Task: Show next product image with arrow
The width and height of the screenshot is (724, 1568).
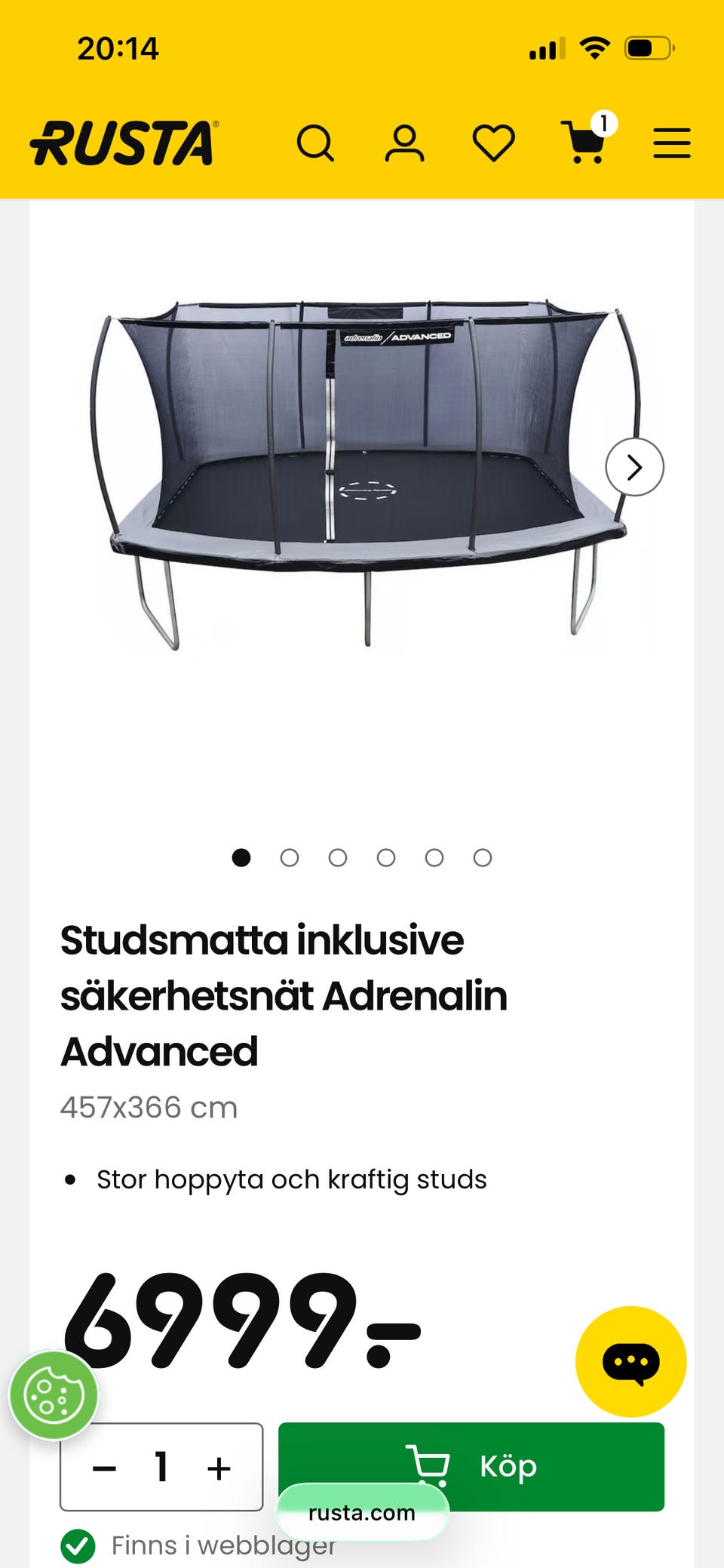Action: [x=635, y=467]
